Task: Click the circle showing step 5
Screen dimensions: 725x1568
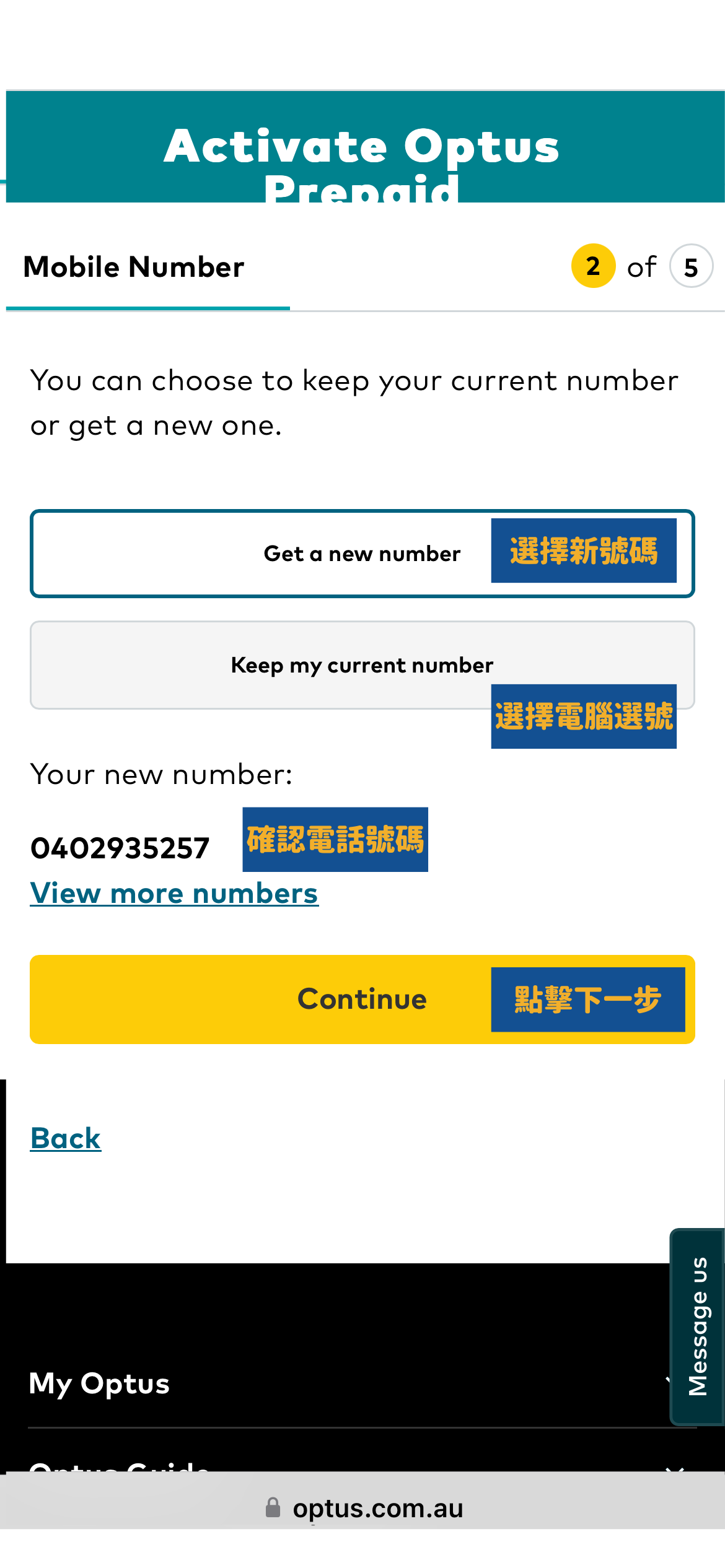Action: [690, 266]
